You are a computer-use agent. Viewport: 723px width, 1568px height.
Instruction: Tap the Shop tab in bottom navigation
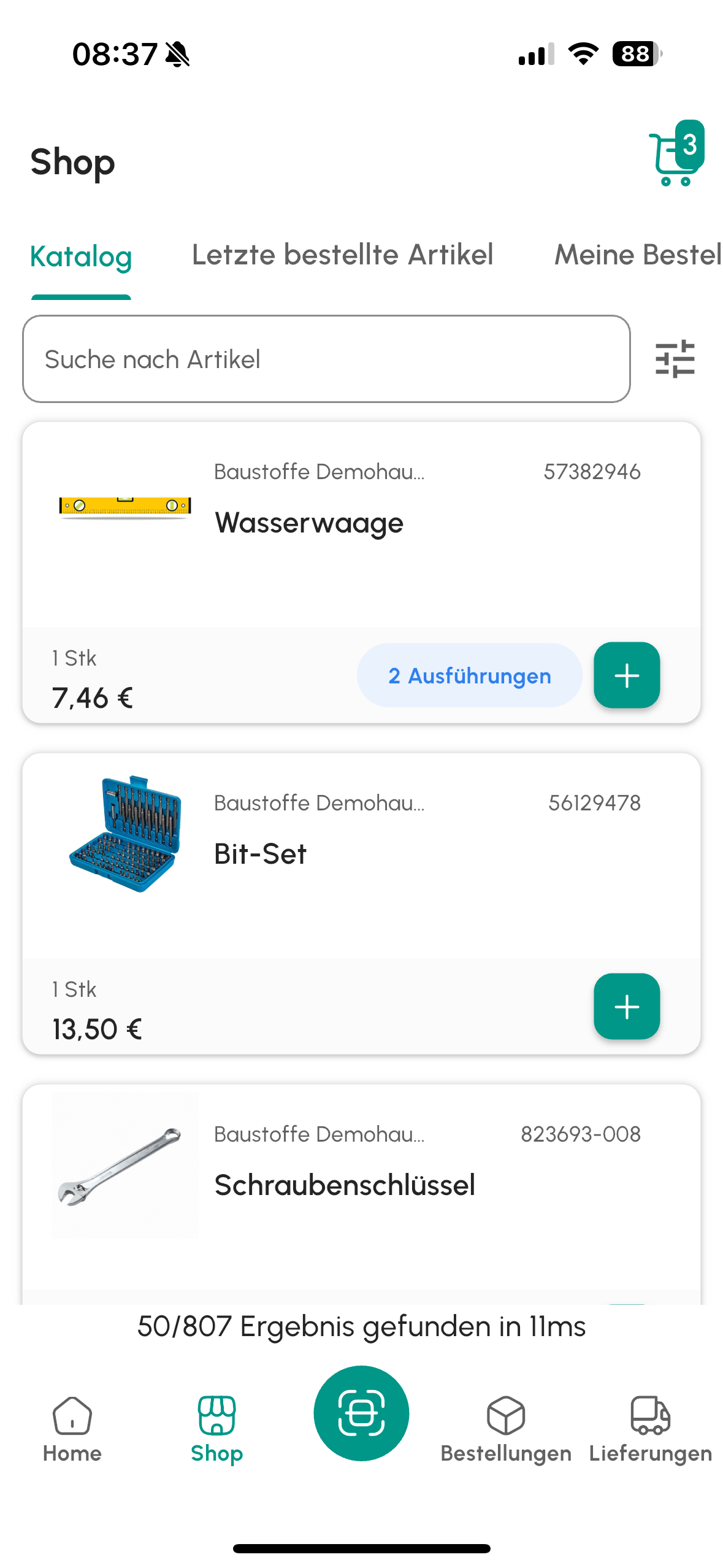[x=216, y=1429]
